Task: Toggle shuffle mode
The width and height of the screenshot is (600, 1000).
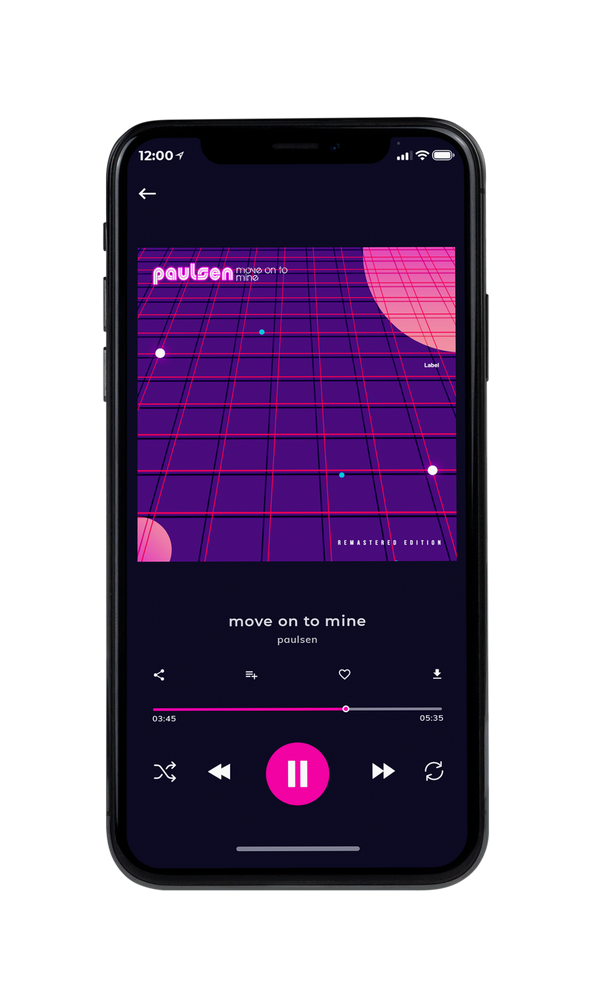Action: (165, 772)
